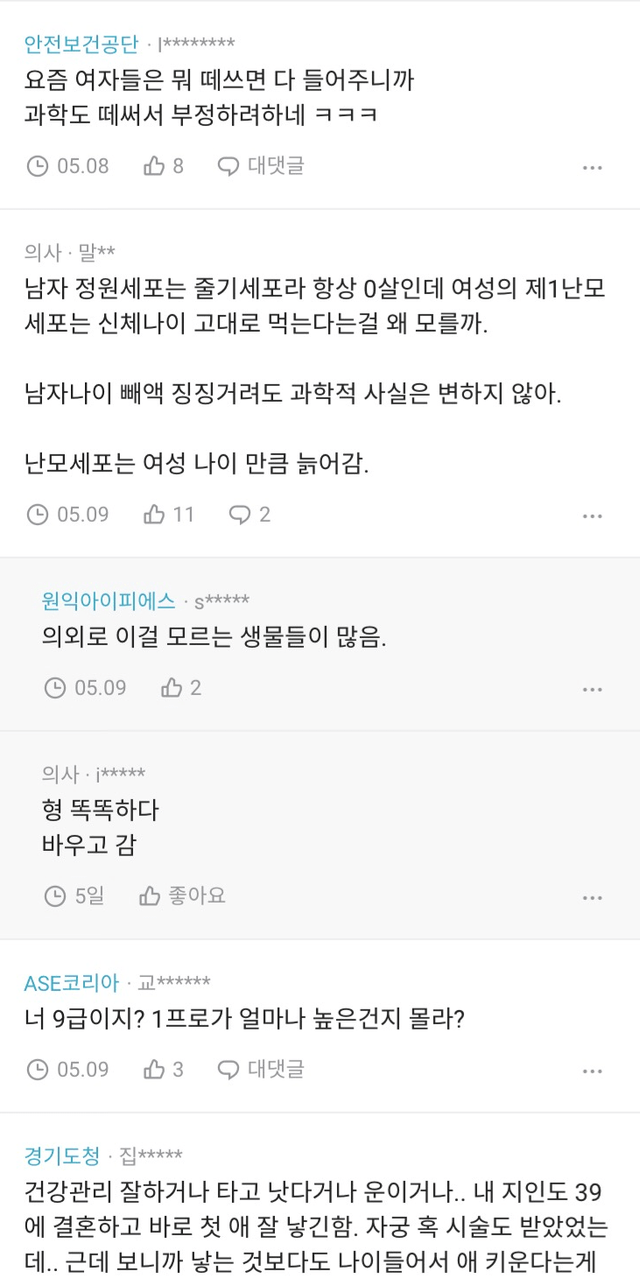This screenshot has width=640, height=1280.
Task: Reply to the ASE코리아 comment via 대댓글
Action: [x=261, y=1069]
